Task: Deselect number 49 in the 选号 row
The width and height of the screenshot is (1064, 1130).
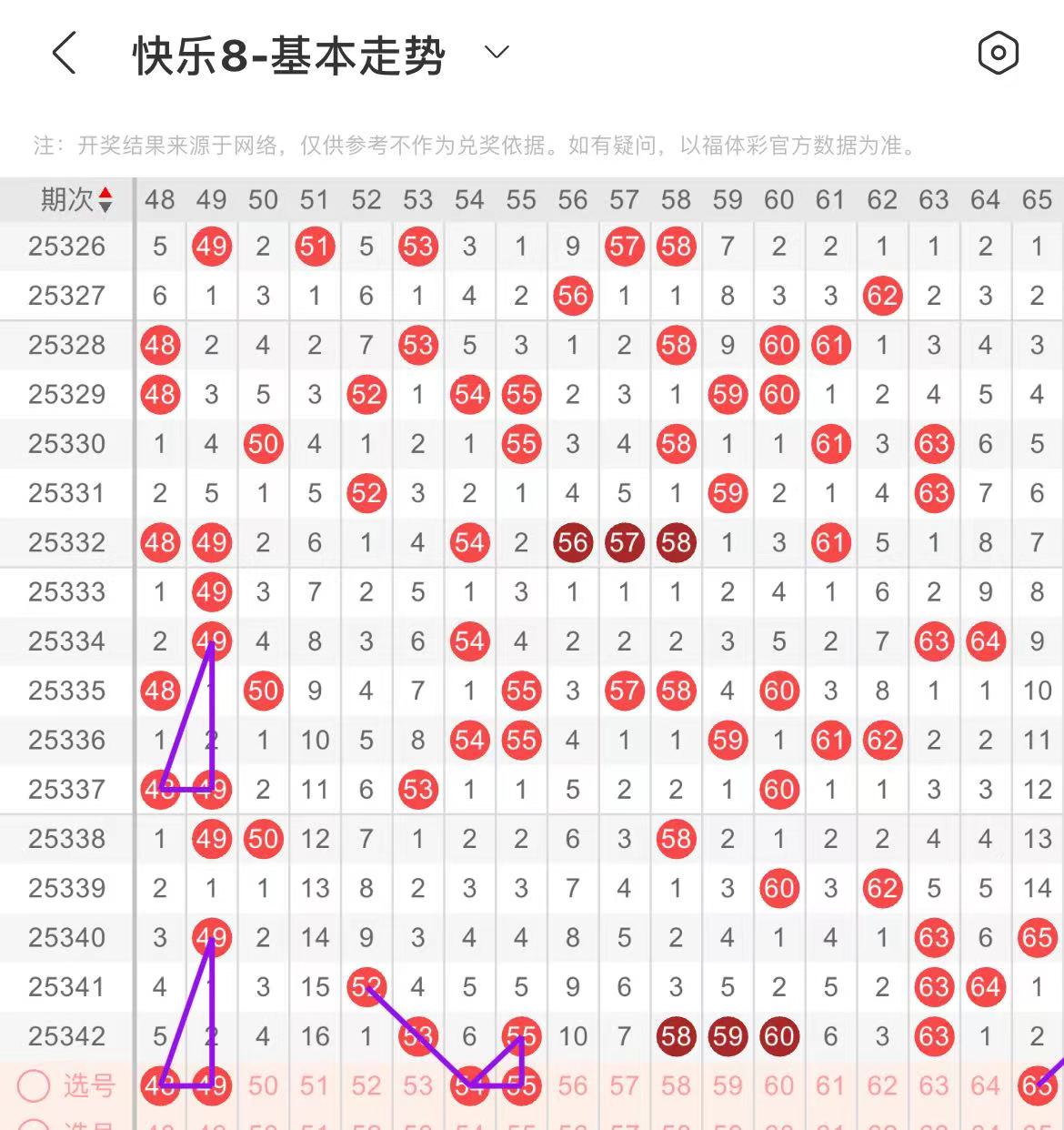Action: [212, 1085]
